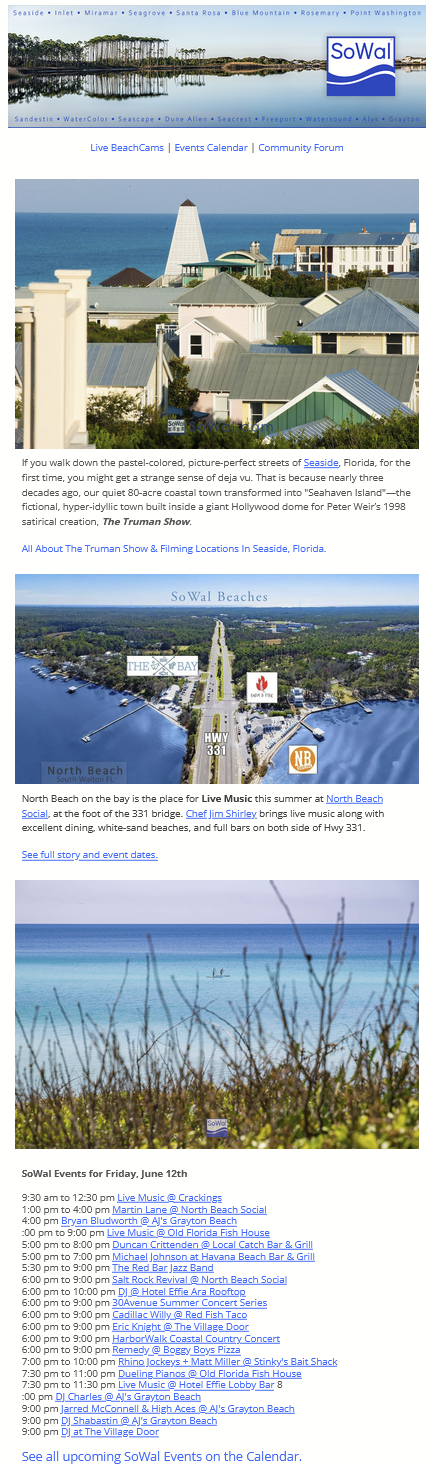
Task: Open the Live BeachCams link
Action: (x=127, y=148)
